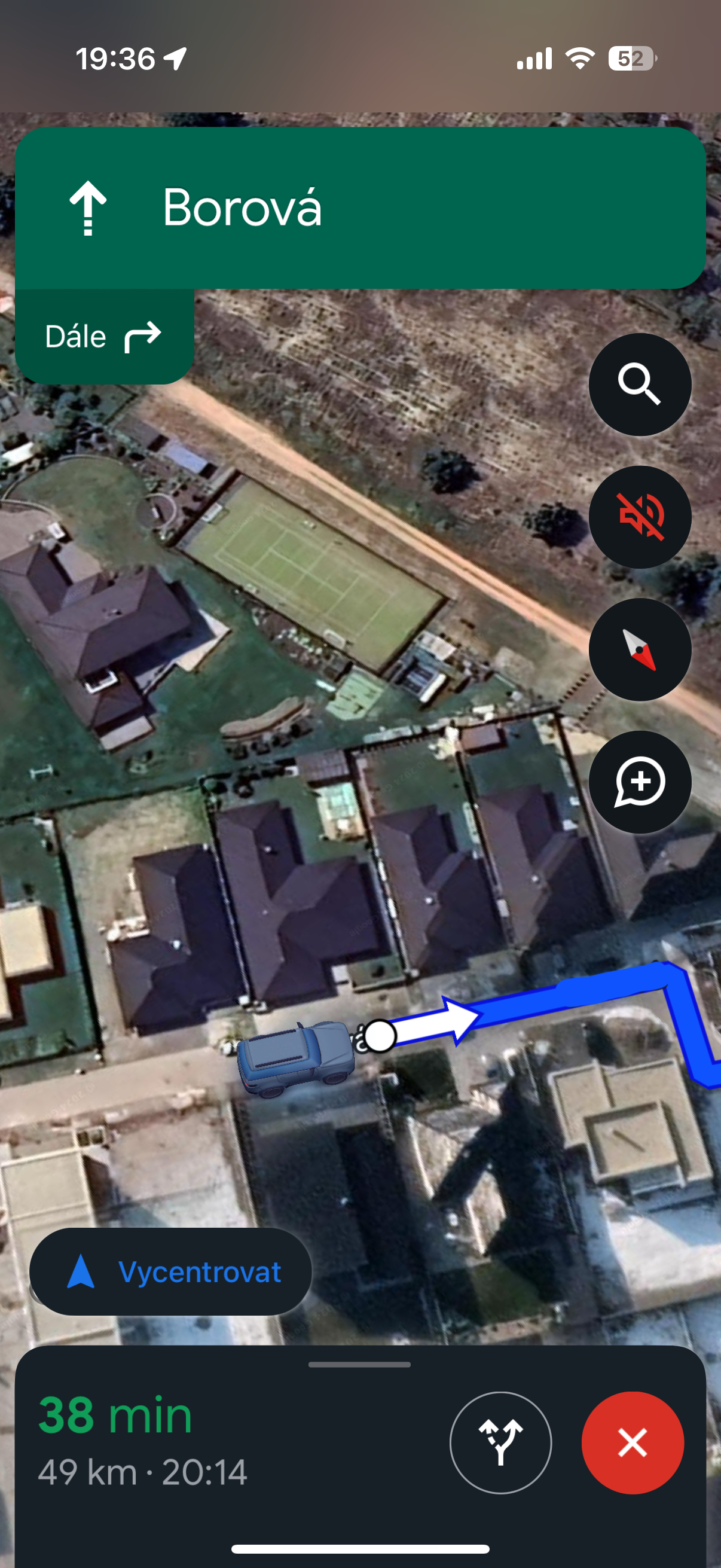Screen dimensions: 721x1568
Task: Exit navigation with the red X
Action: (632, 1442)
